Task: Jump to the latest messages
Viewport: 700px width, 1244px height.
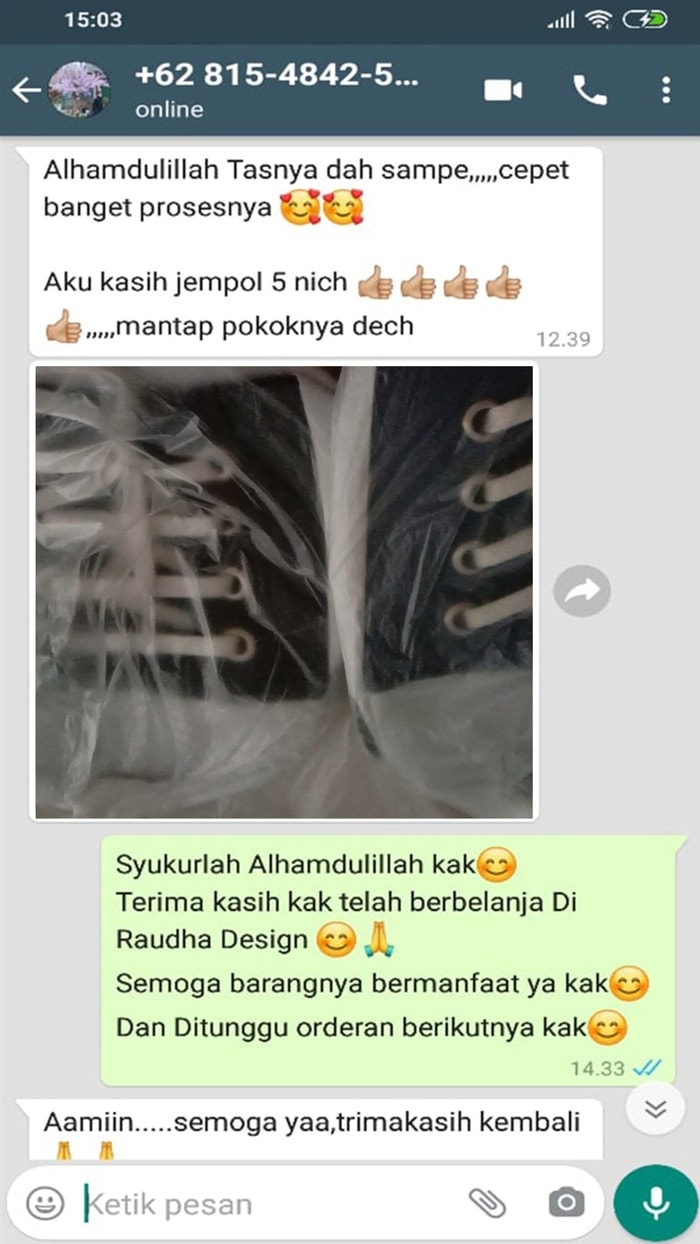Action: (655, 1108)
